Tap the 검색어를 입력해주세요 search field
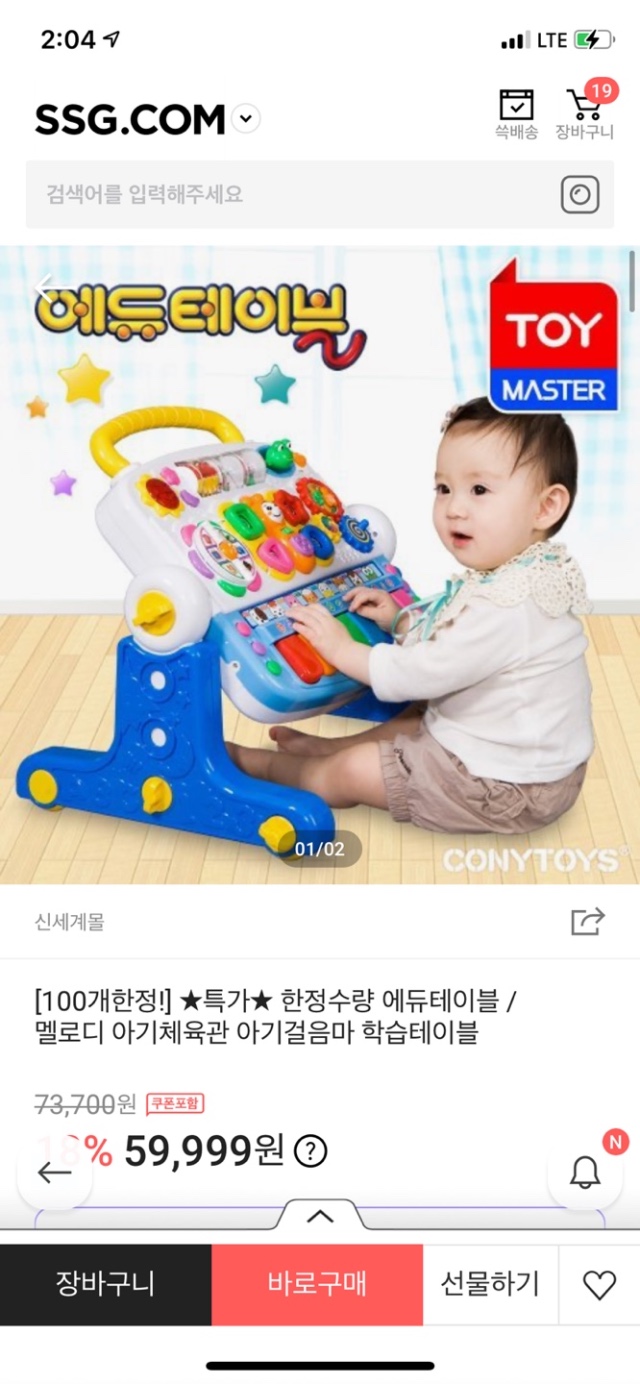This screenshot has width=640, height=1384. 290,194
